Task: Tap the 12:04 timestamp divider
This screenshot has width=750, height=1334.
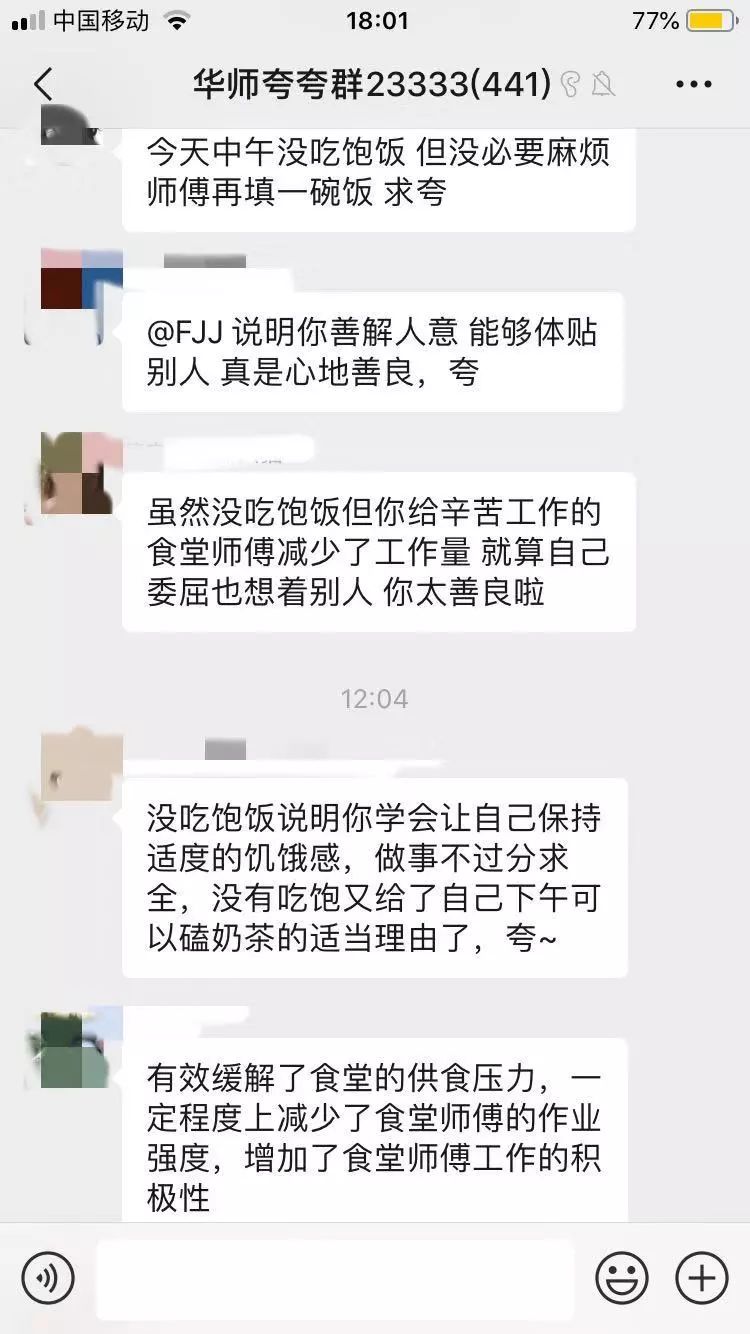Action: pyautogui.click(x=374, y=699)
